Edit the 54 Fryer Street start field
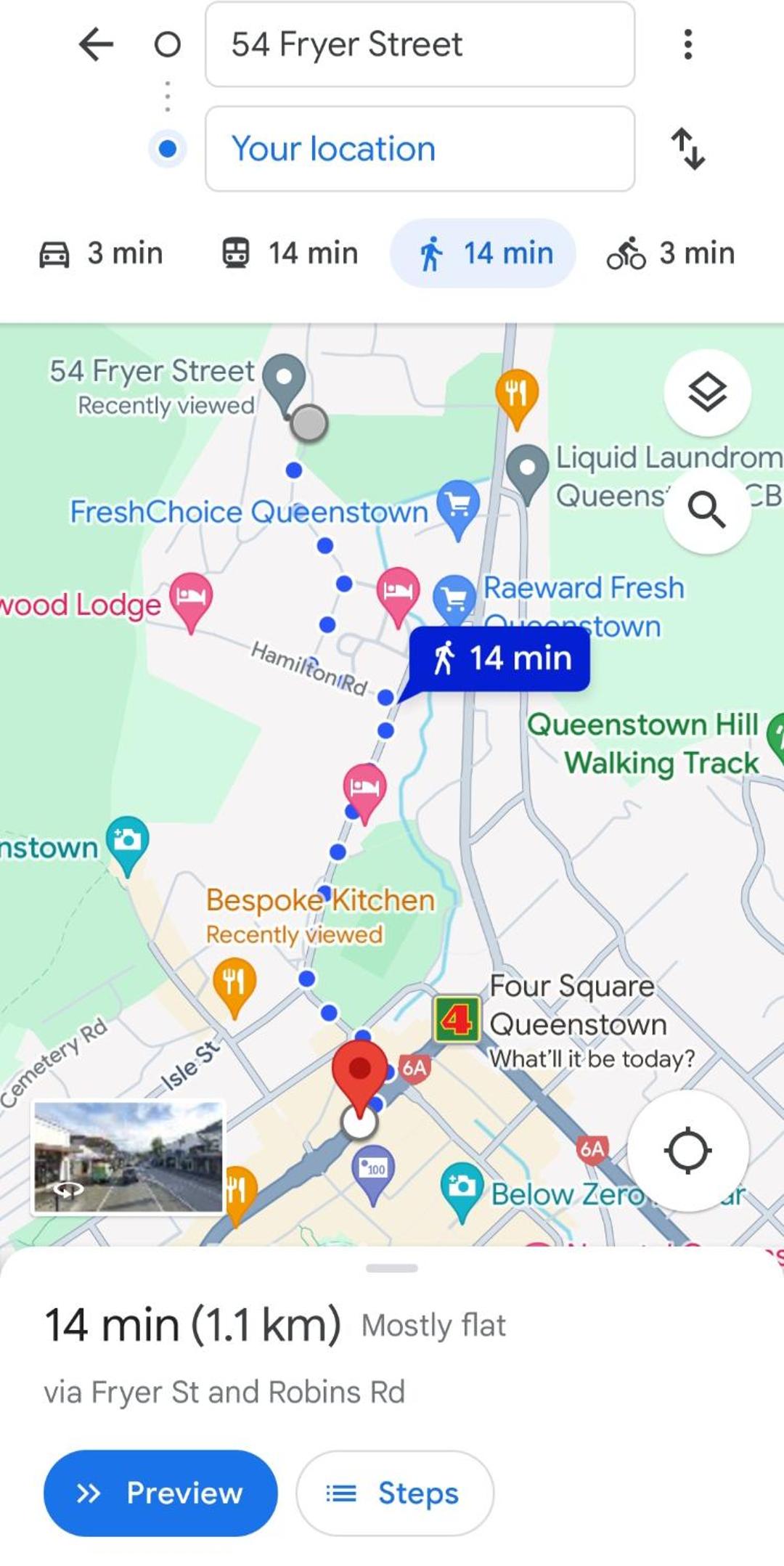784x1566 pixels. 420,44
